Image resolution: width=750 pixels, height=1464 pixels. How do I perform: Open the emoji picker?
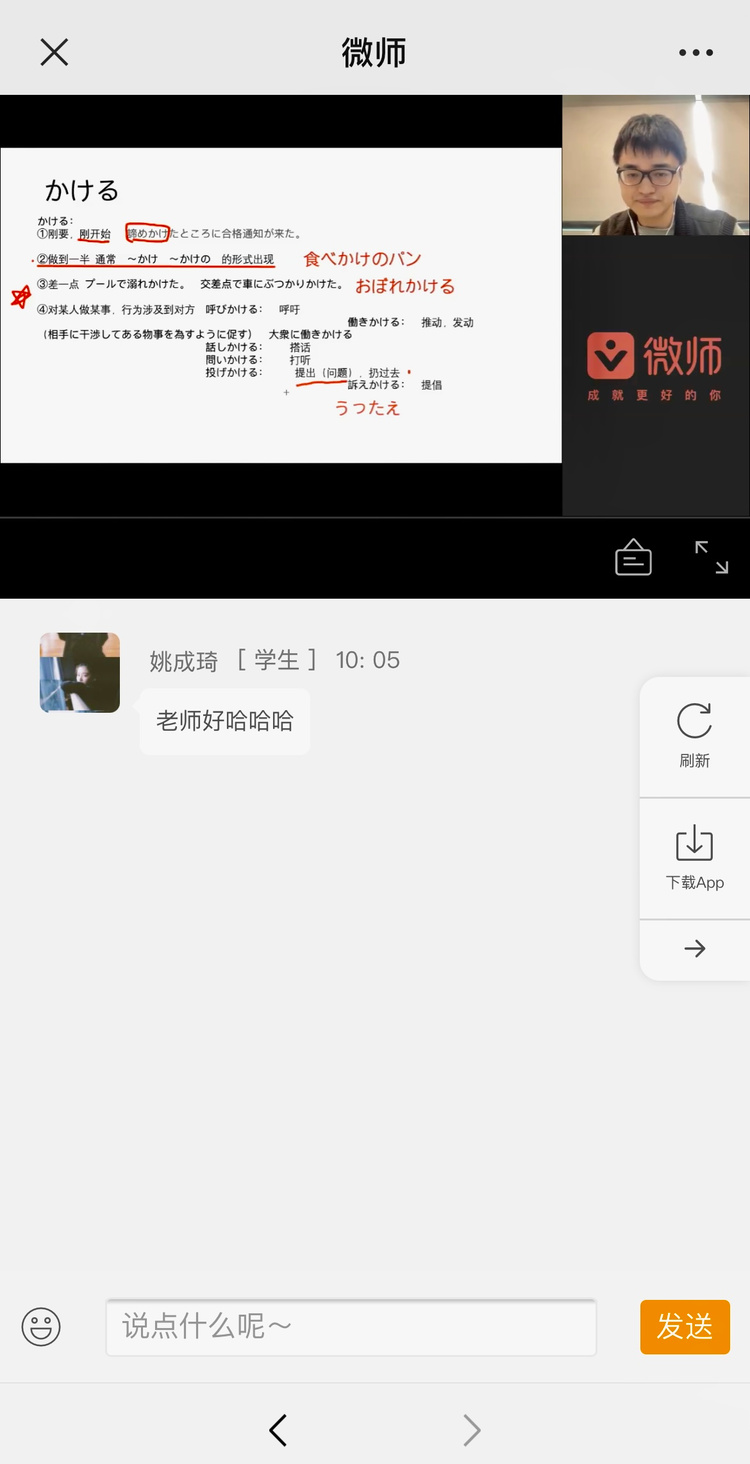pyautogui.click(x=41, y=1327)
